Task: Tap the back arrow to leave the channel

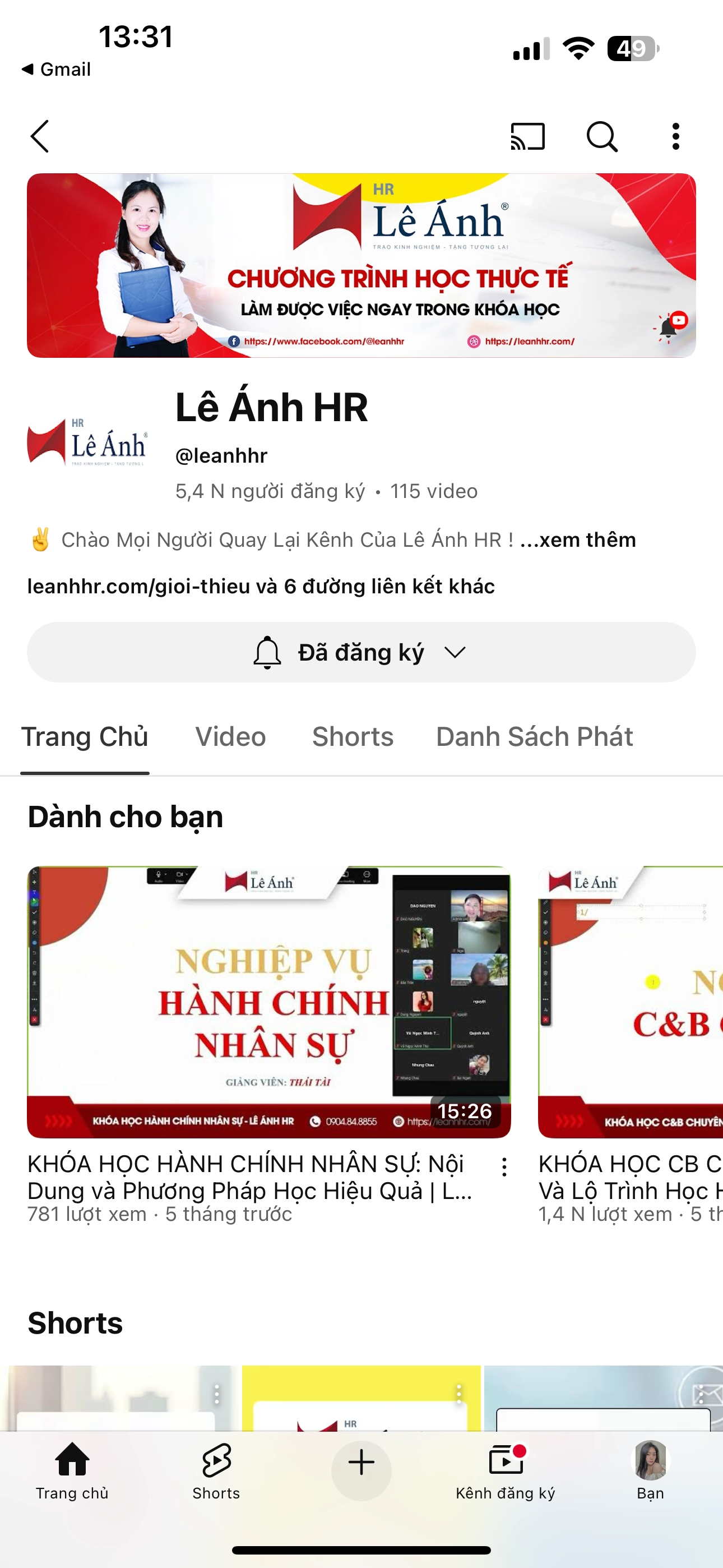Action: [x=40, y=137]
